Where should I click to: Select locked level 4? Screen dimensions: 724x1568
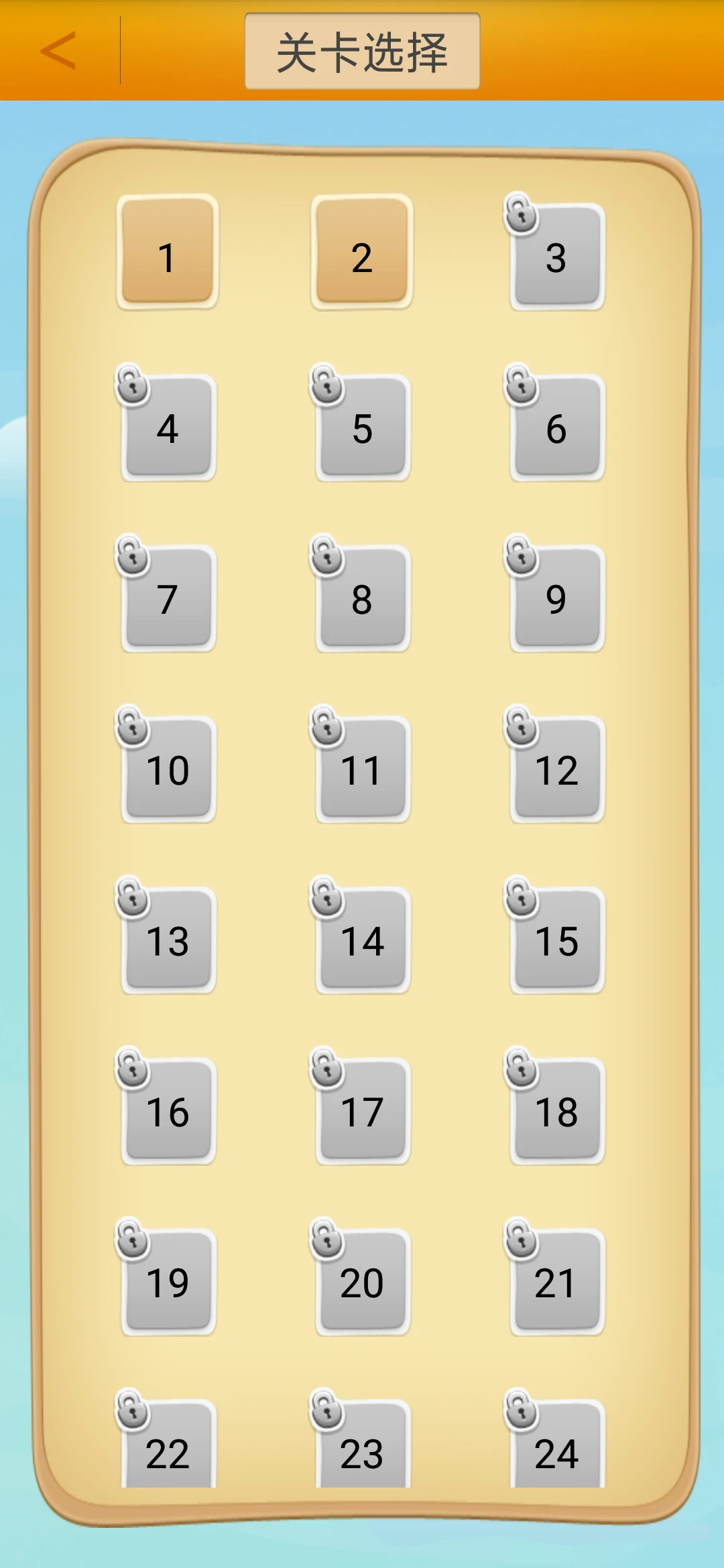pos(168,428)
